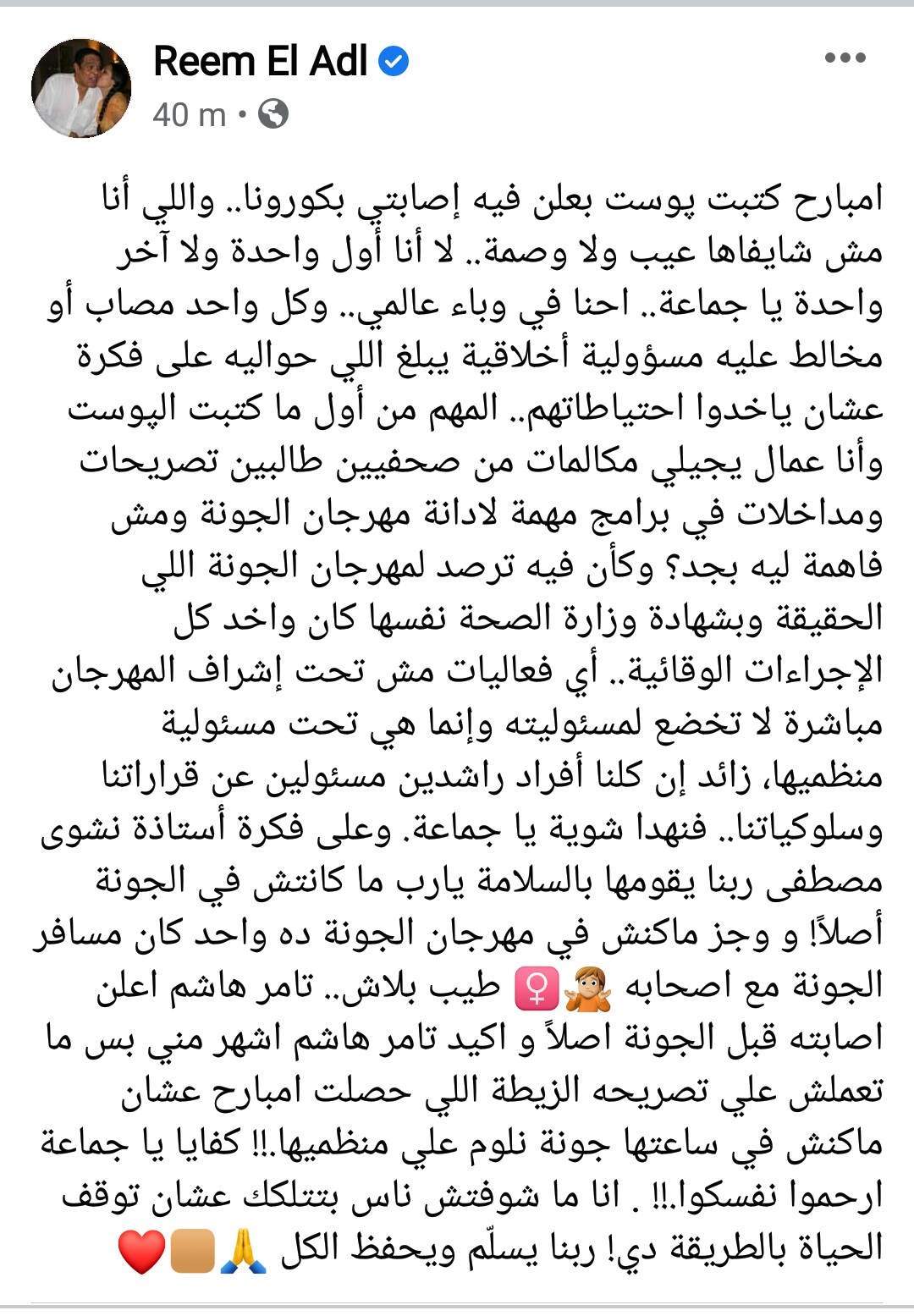
Task: Open the Reem El Adl profile name
Action: (x=261, y=62)
